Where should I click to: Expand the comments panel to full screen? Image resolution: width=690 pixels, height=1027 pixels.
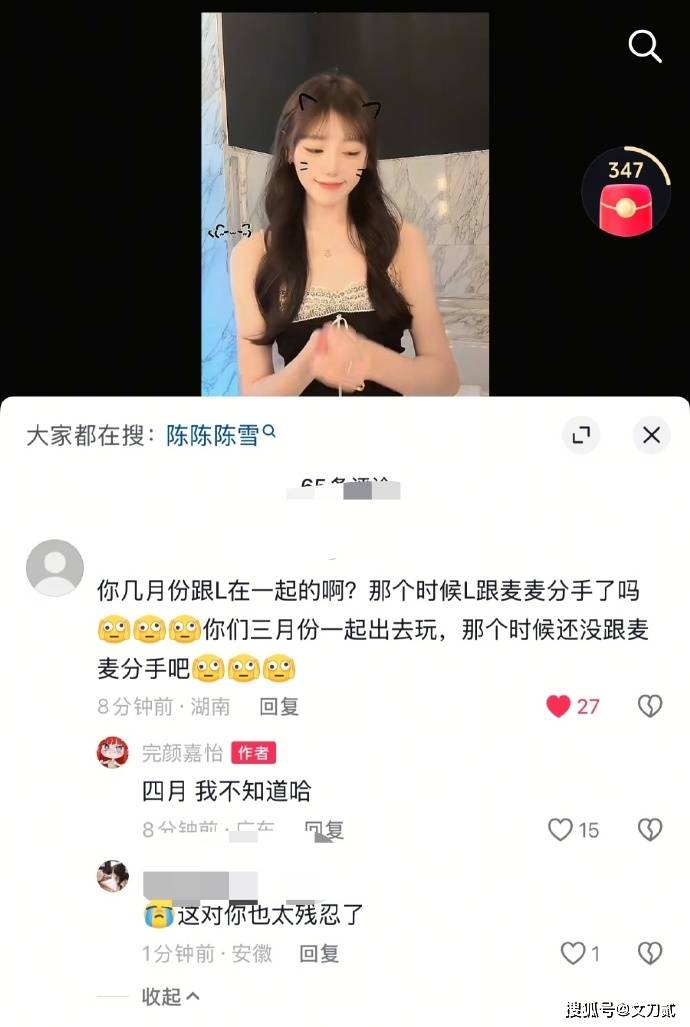(x=579, y=435)
